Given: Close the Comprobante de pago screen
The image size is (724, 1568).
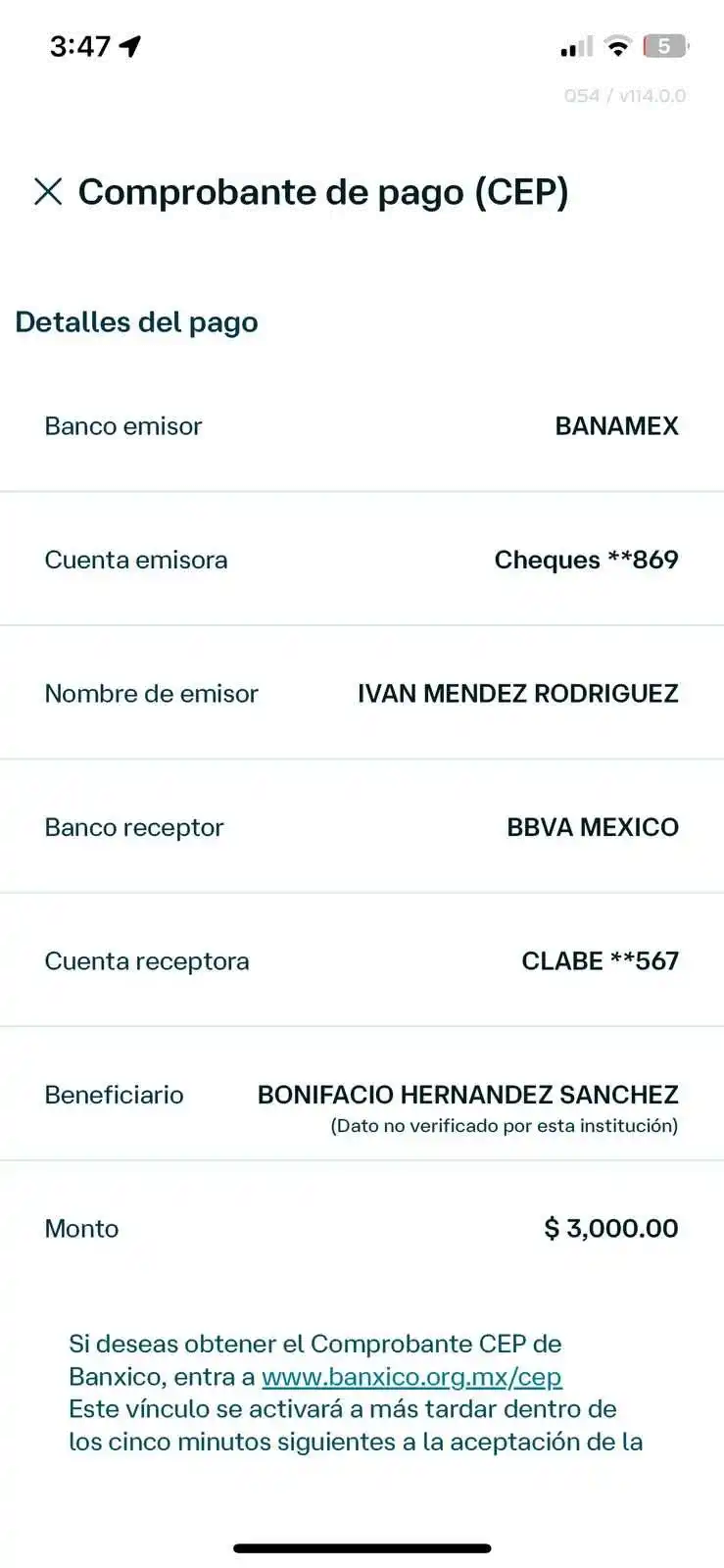Looking at the screenshot, I should (x=48, y=191).
